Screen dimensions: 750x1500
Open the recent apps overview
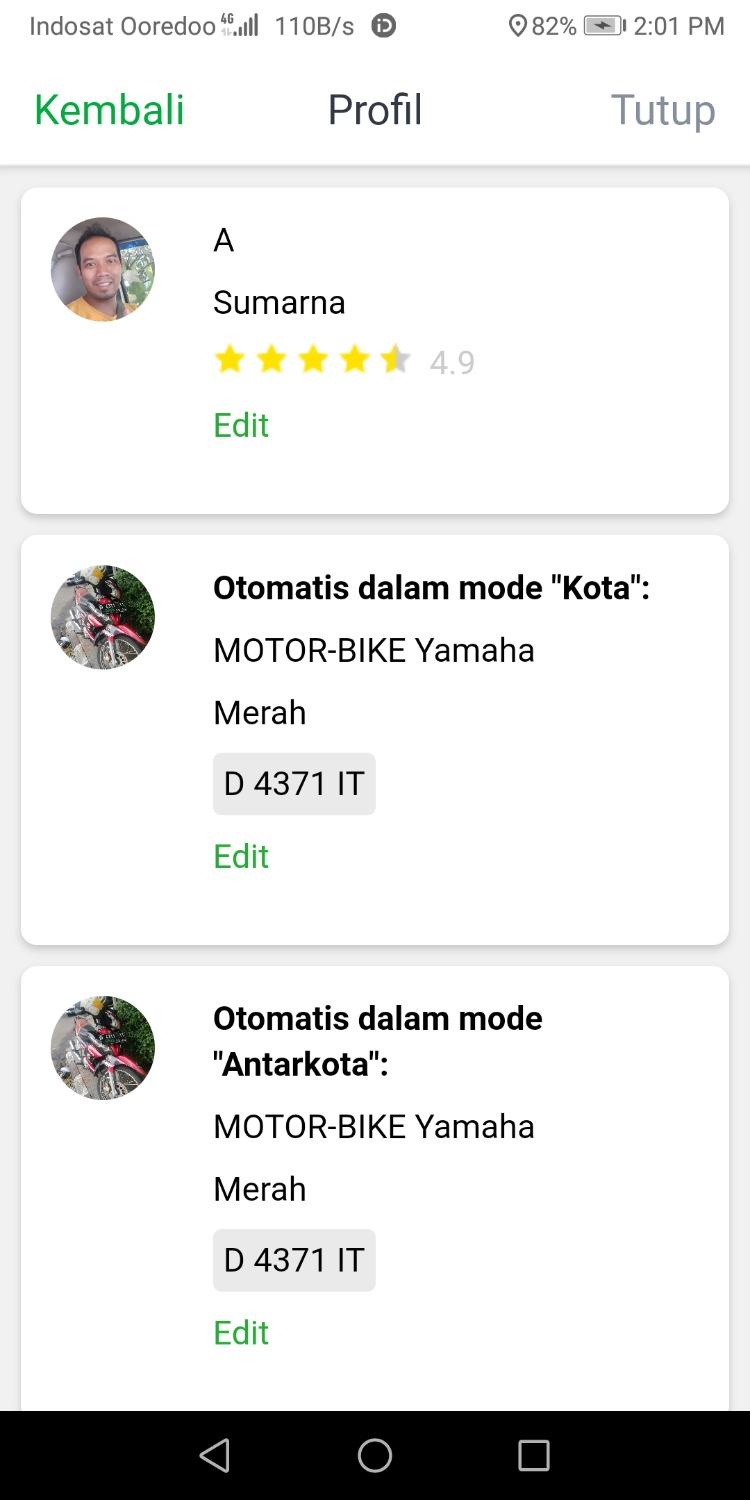click(533, 1455)
